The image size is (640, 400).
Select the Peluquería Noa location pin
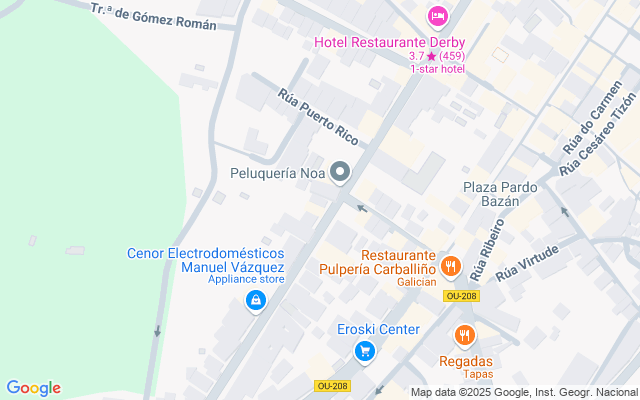340,174
